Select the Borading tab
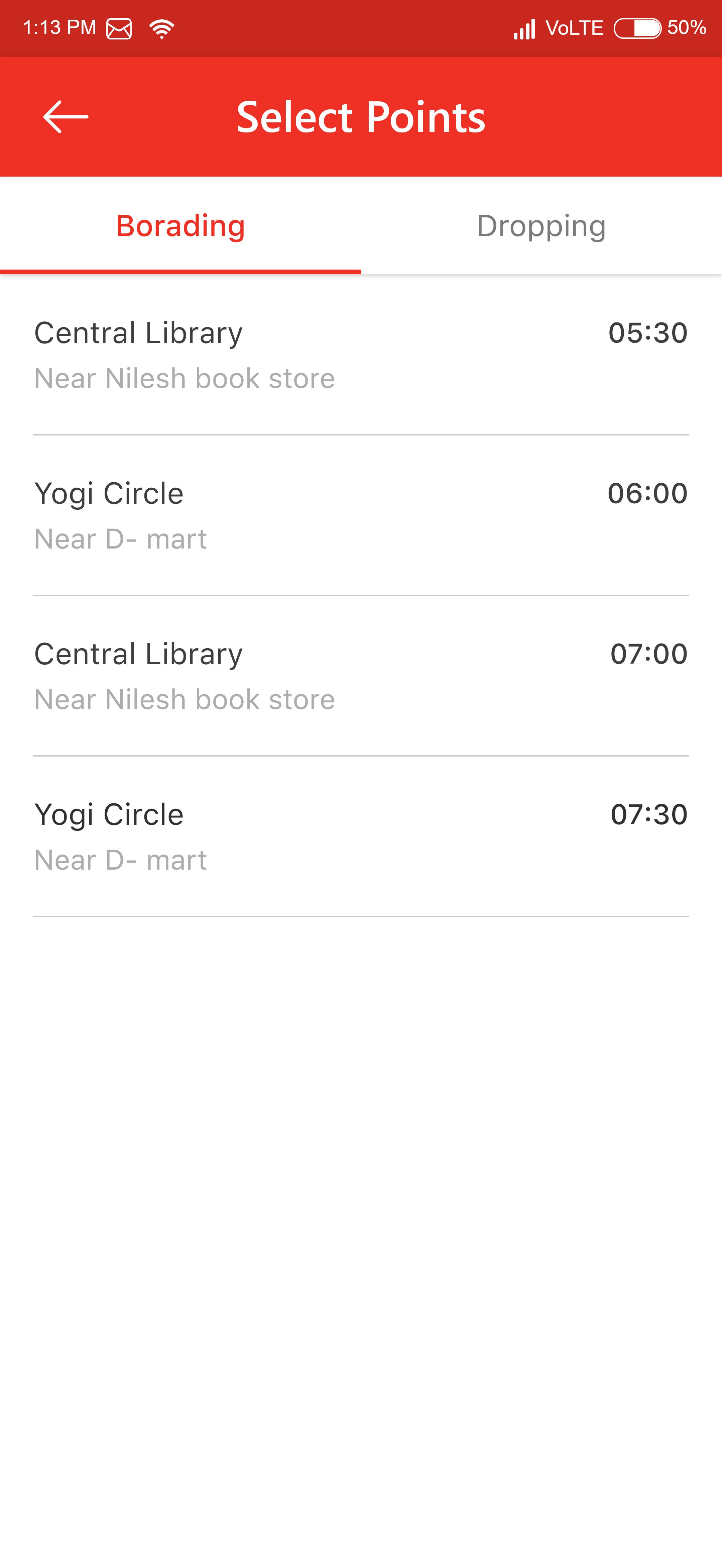722x1568 pixels. (180, 226)
